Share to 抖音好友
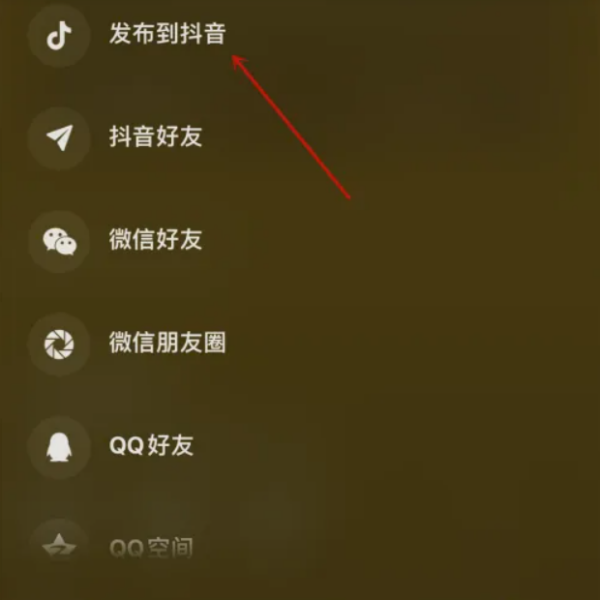Image resolution: width=600 pixels, height=600 pixels. [x=155, y=137]
